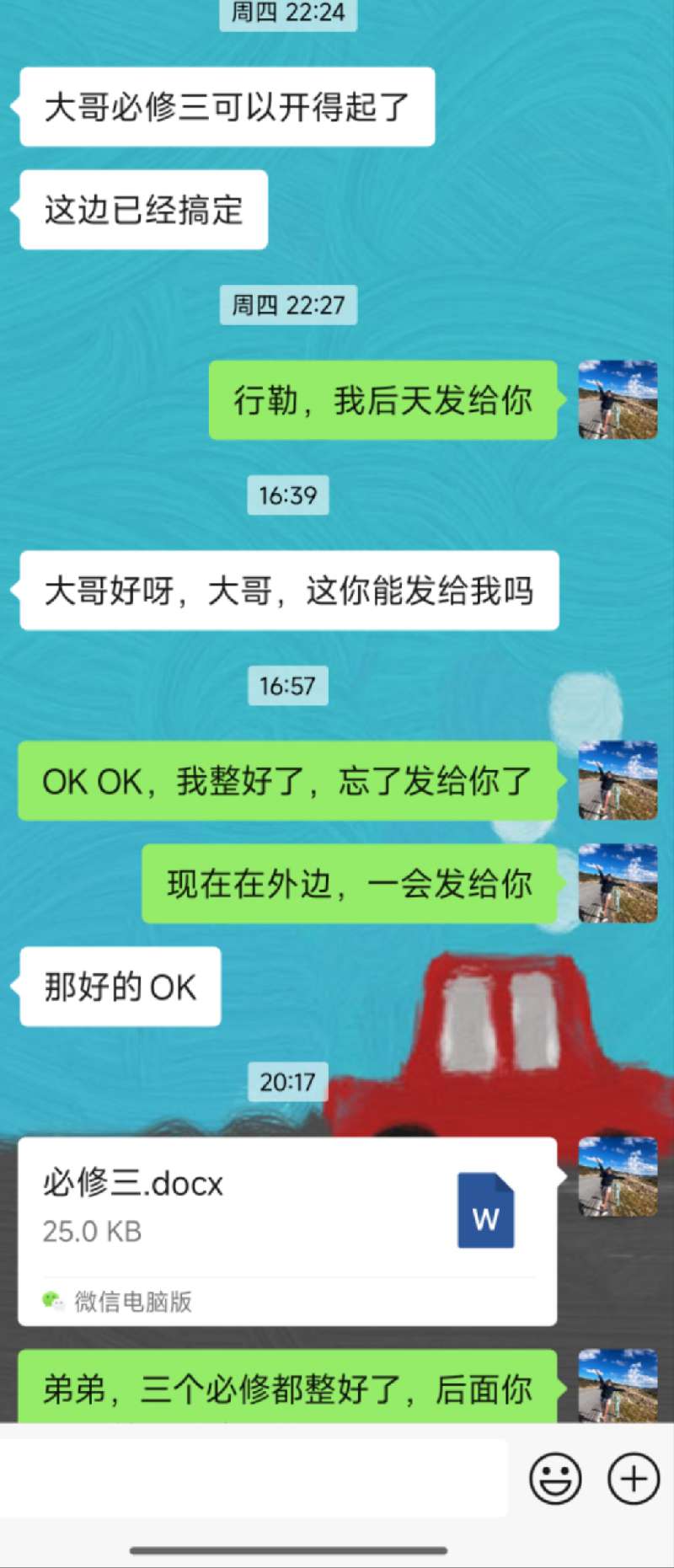Open the 必修三.docx file attachment
Screen dimensions: 674x1568
286,1230
